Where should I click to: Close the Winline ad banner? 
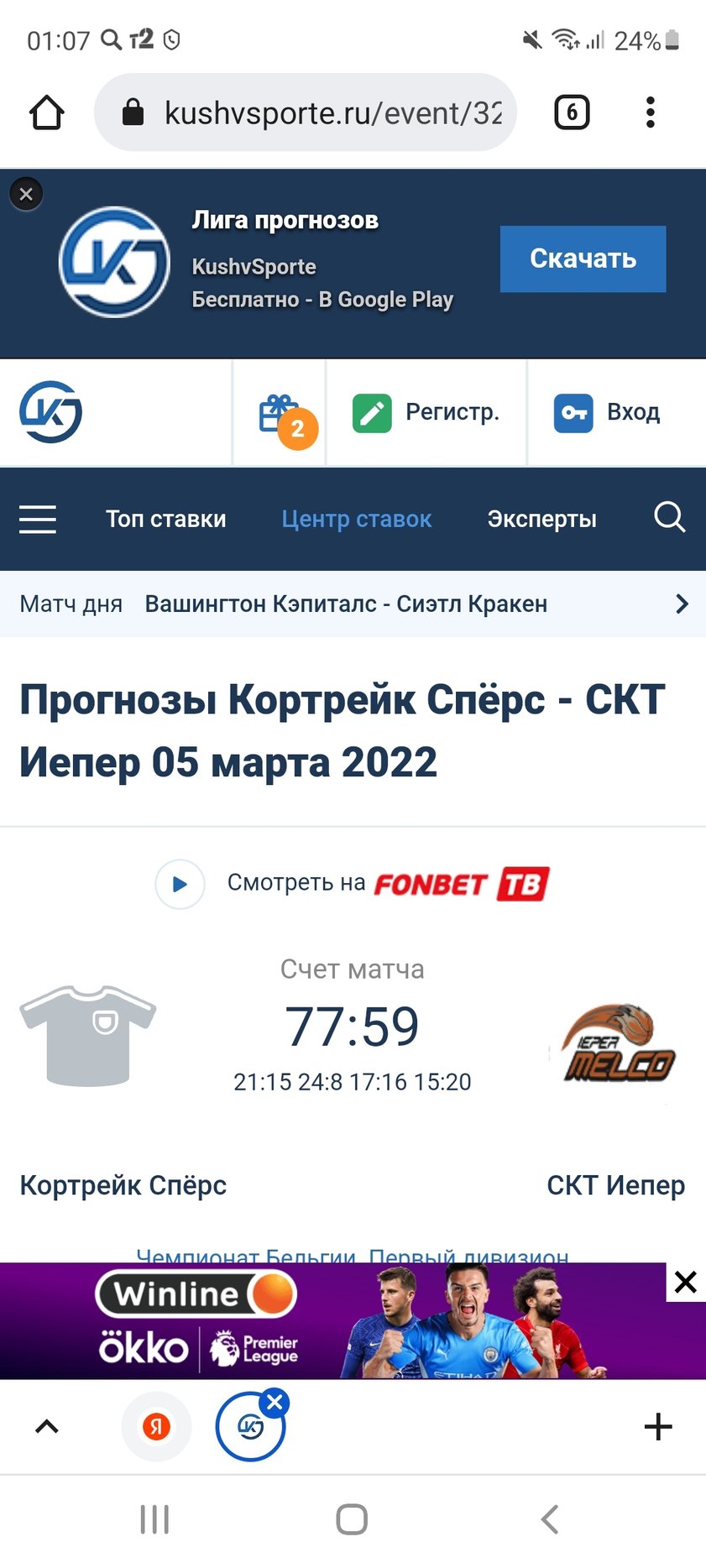pyautogui.click(x=685, y=1282)
